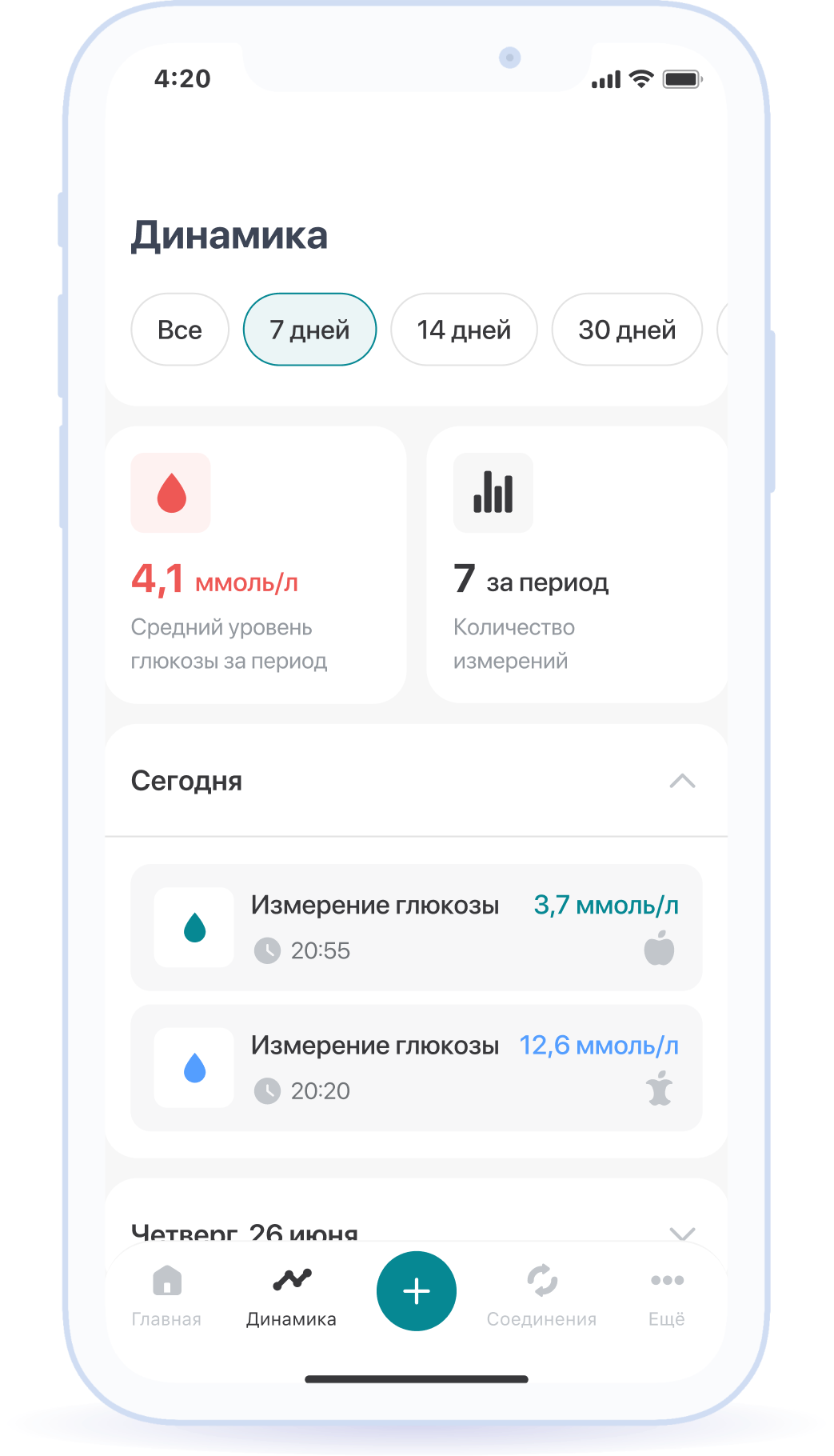Image resolution: width=834 pixels, height=1456 pixels.
Task: Switch to the "Соединения" tab
Action: coord(541,1296)
